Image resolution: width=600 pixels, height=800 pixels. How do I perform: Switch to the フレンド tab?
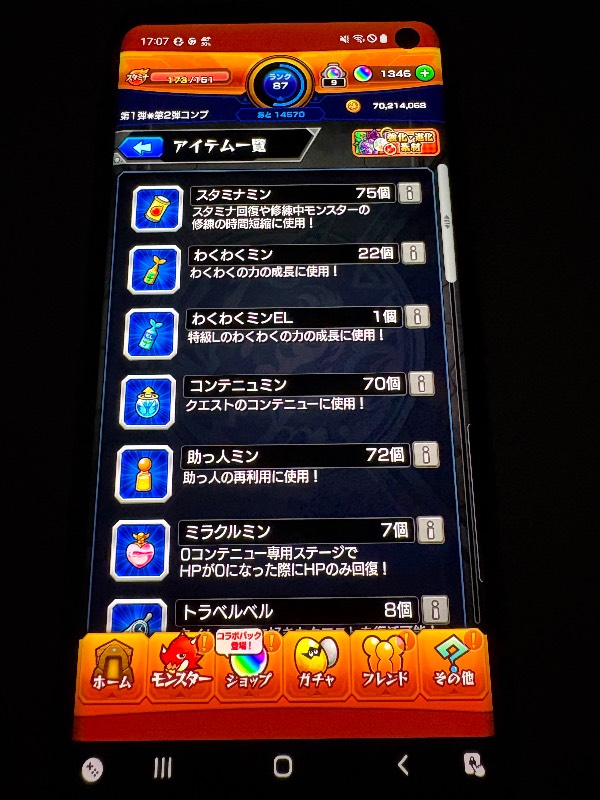[385, 666]
